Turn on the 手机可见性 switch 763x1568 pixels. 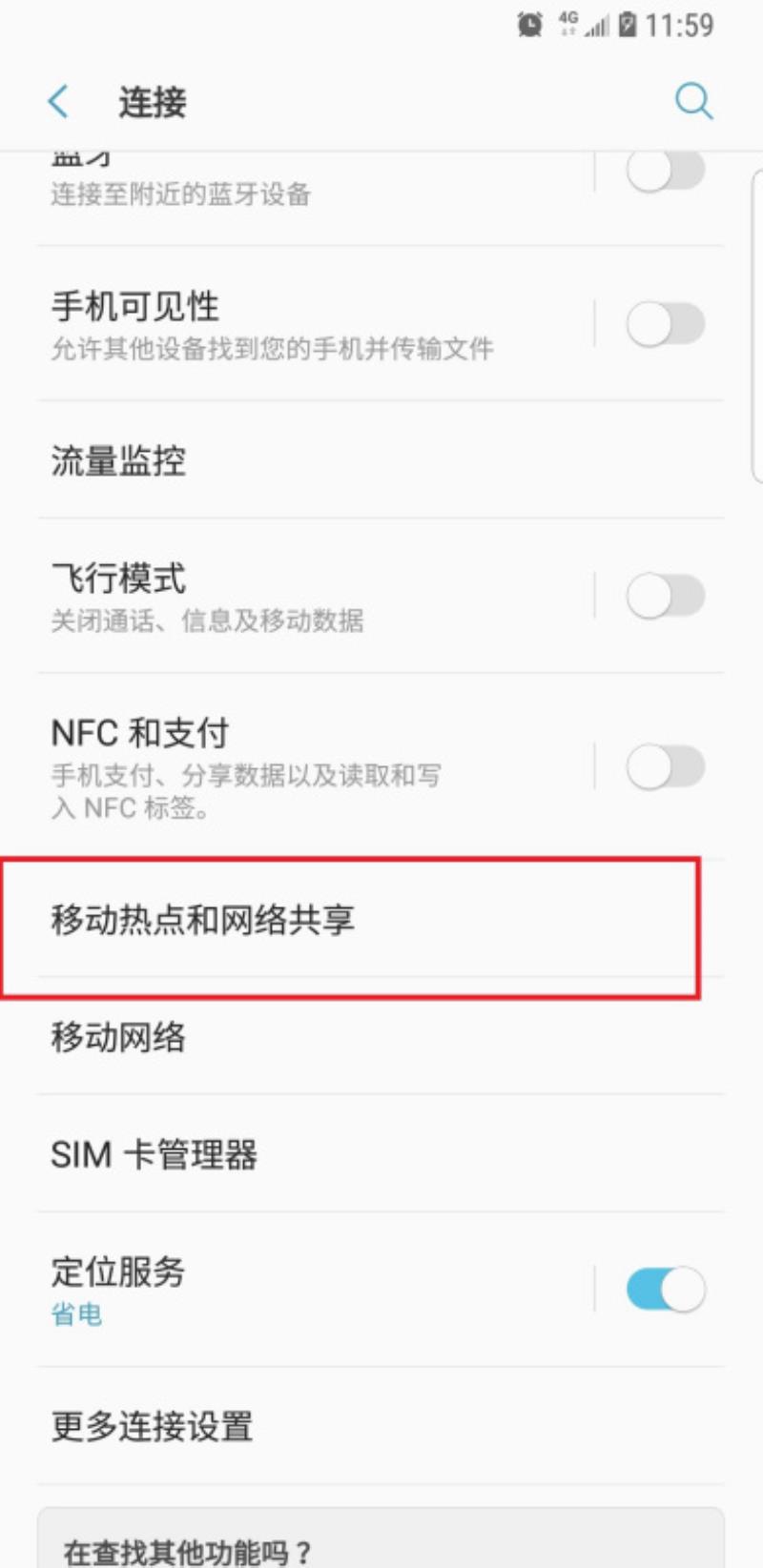pos(666,325)
